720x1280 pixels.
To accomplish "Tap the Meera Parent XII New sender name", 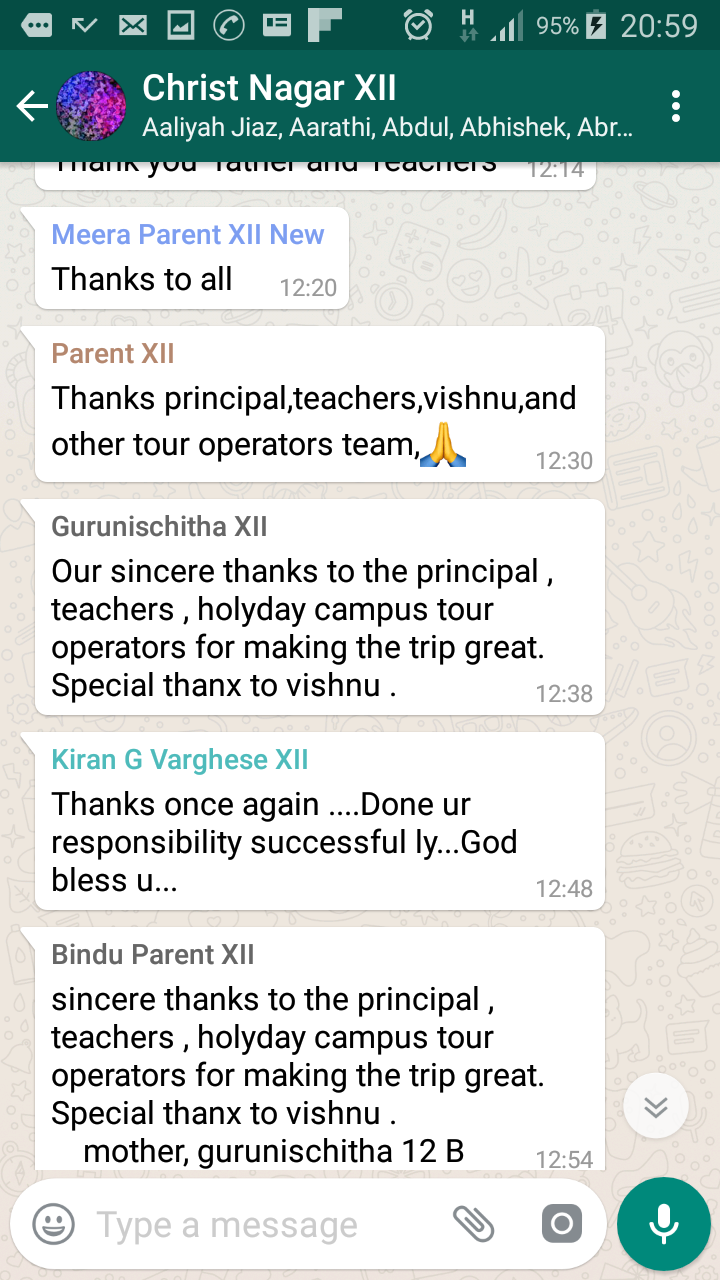I will [188, 235].
